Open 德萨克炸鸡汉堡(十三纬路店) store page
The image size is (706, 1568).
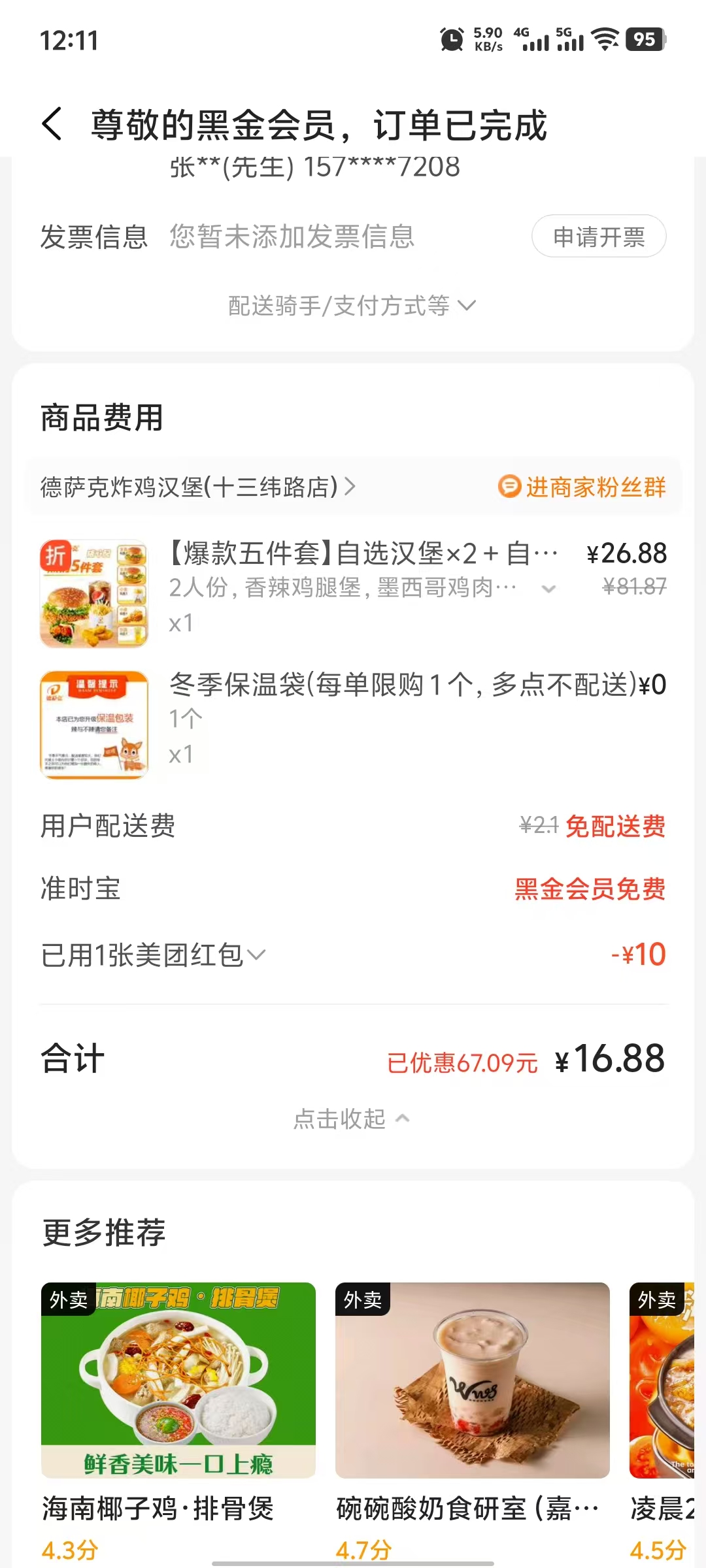(197, 487)
